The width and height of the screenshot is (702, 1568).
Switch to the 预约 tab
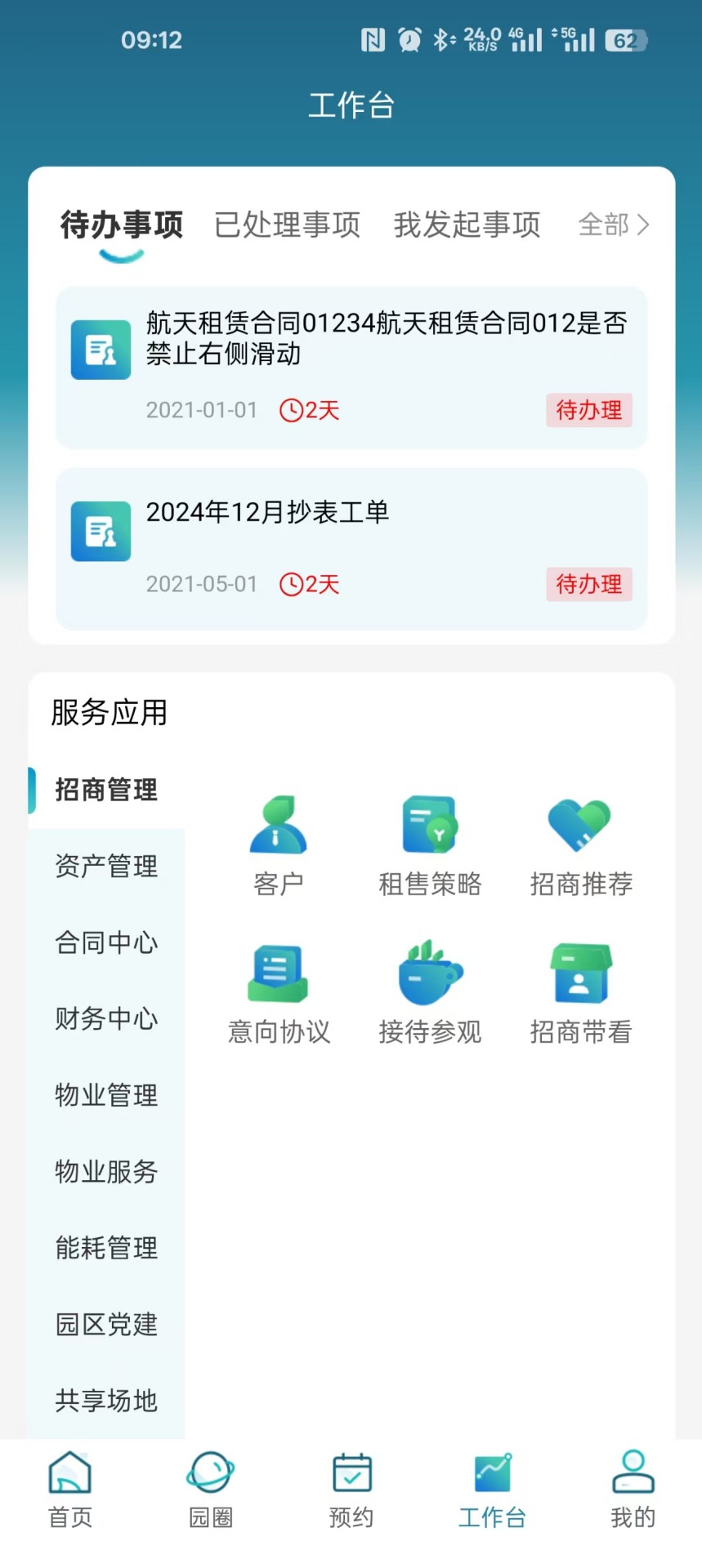pyautogui.click(x=351, y=1490)
